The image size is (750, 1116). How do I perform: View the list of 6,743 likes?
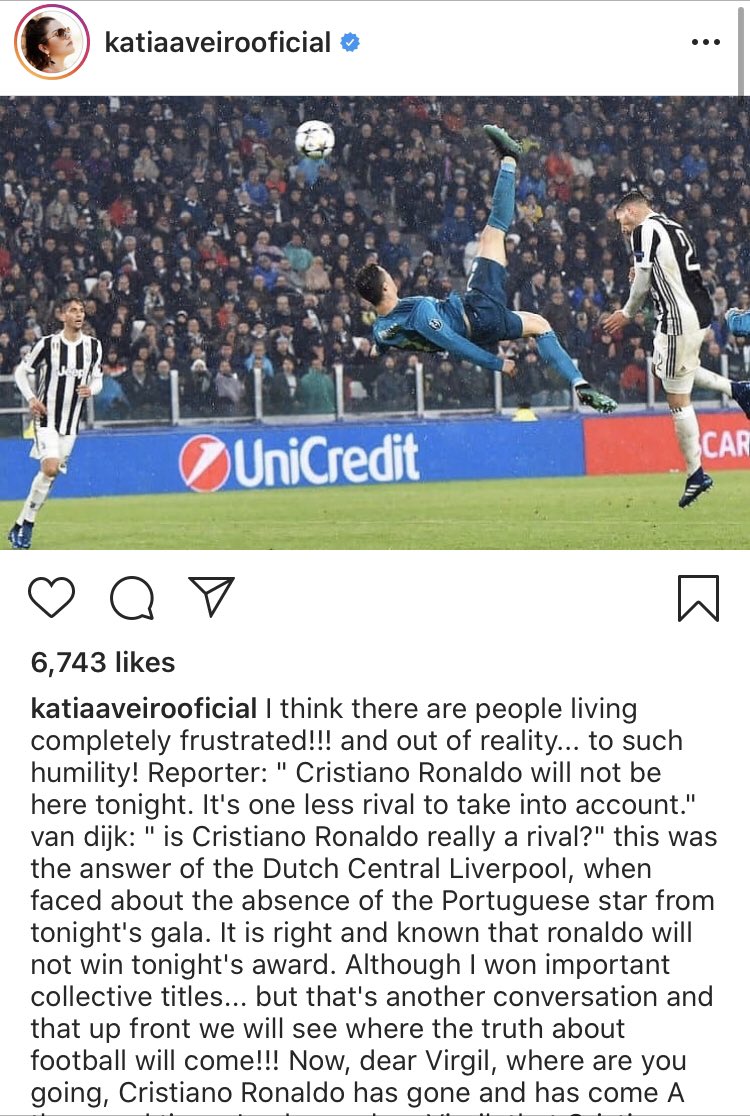103,662
